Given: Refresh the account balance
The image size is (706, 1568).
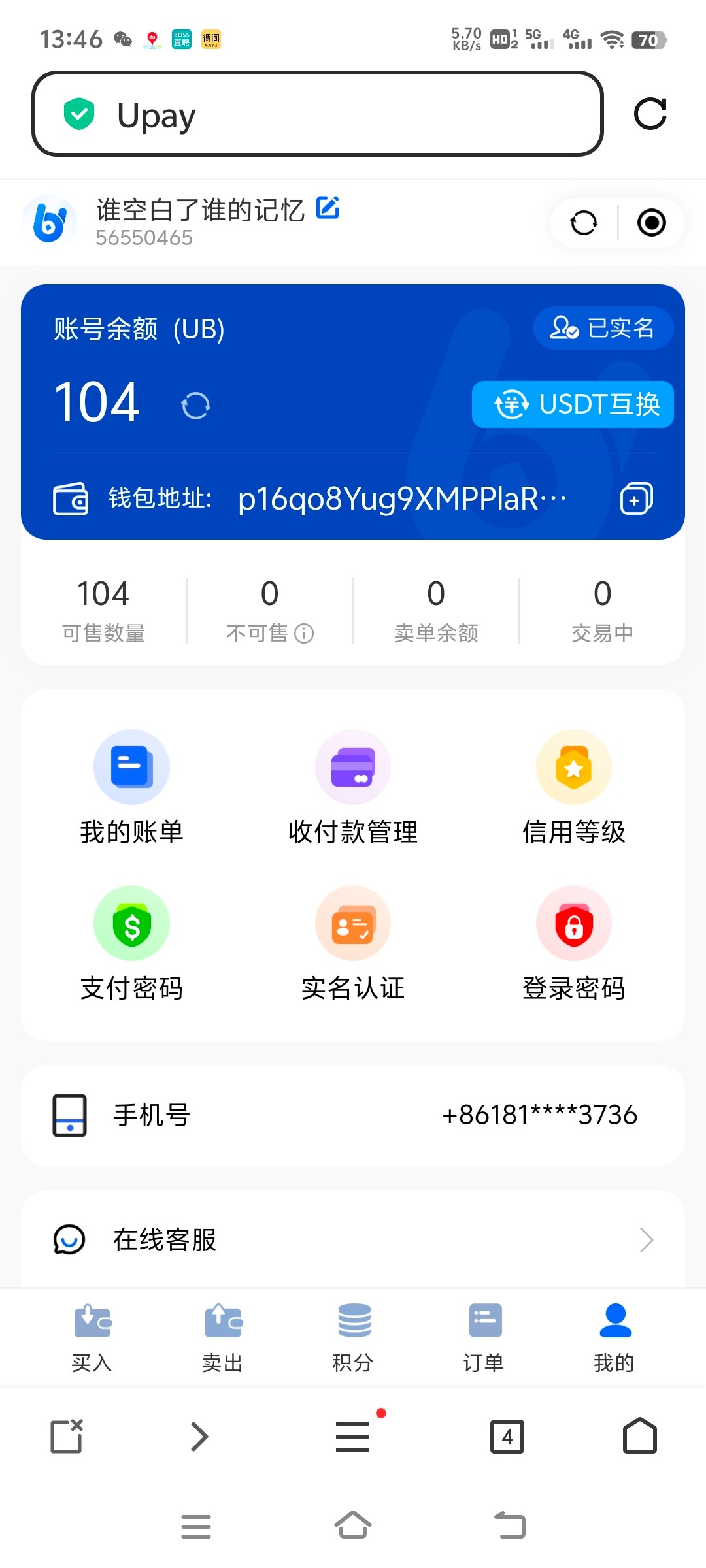Looking at the screenshot, I should [195, 405].
